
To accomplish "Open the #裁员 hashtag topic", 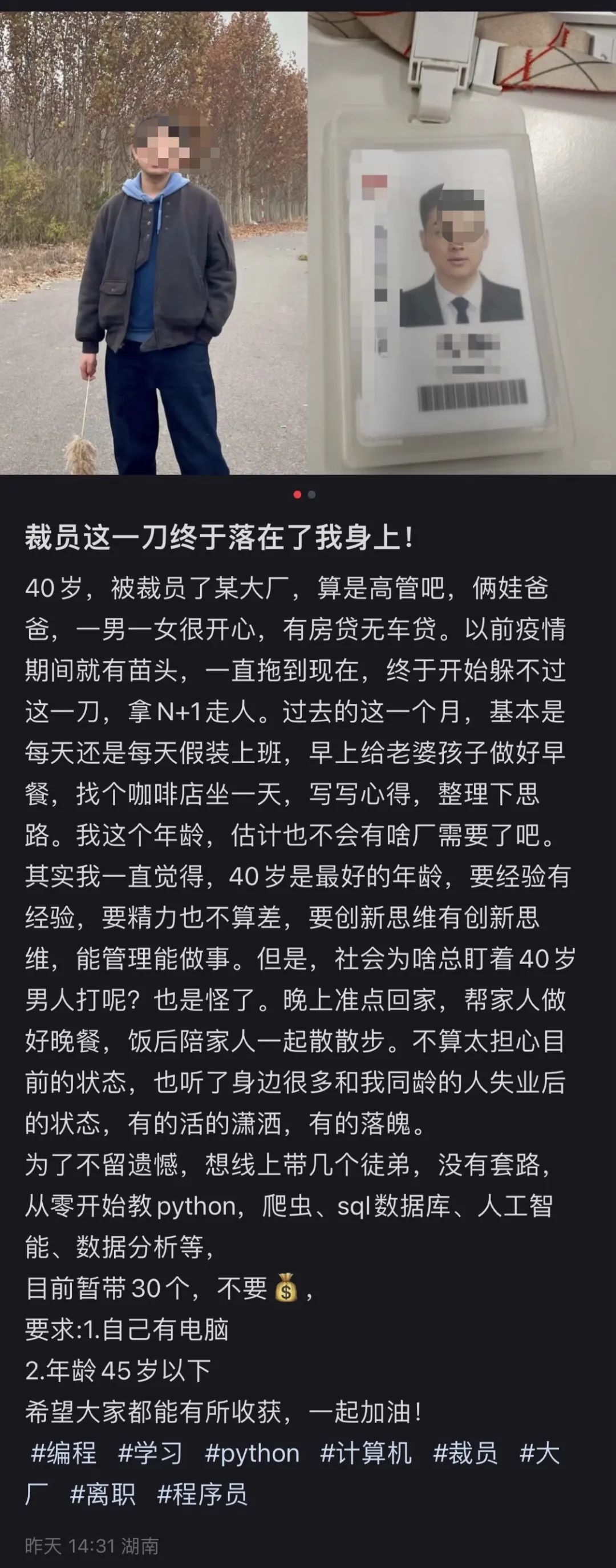I will (x=465, y=1453).
